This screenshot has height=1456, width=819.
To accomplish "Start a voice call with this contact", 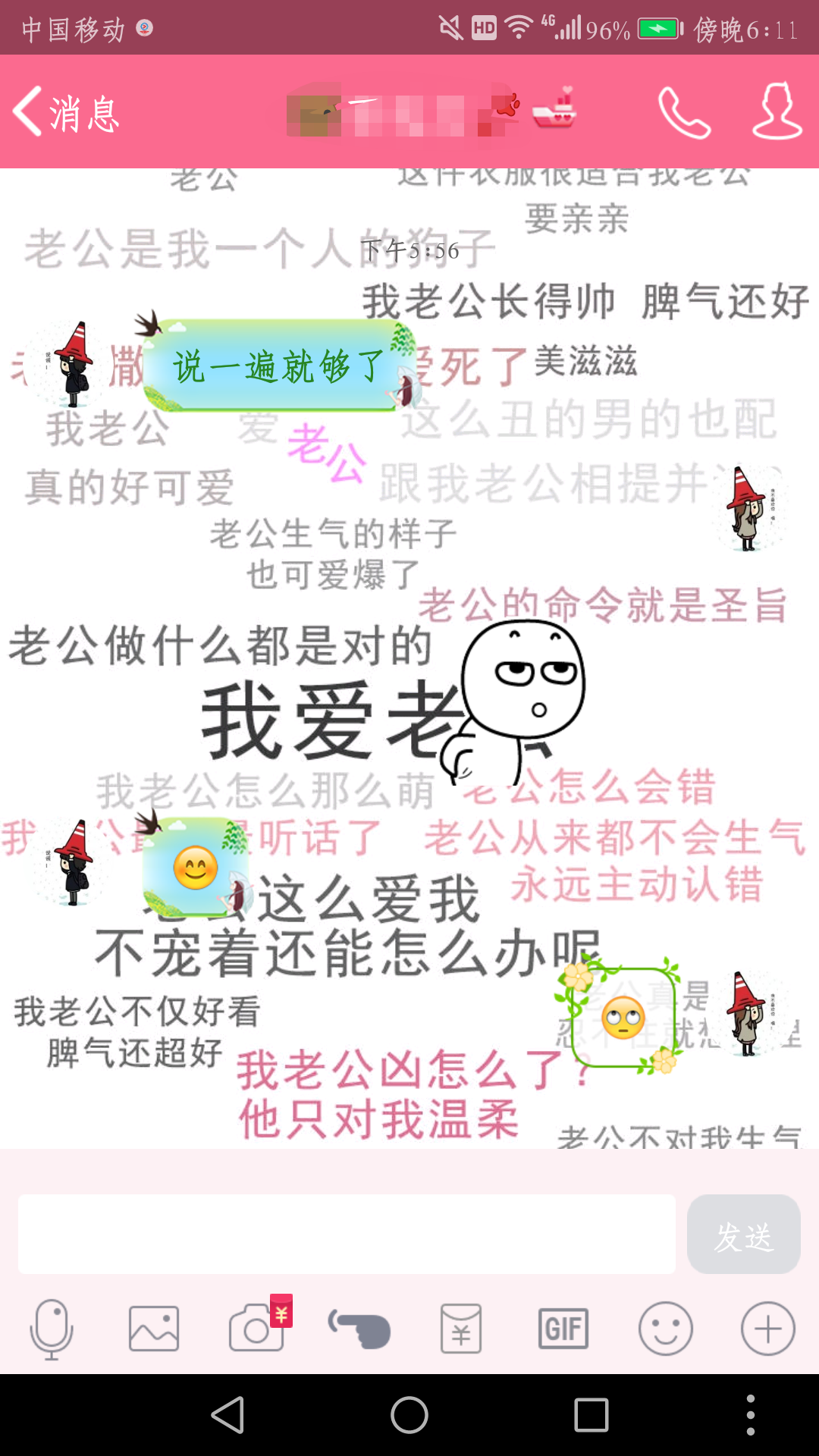I will click(684, 112).
